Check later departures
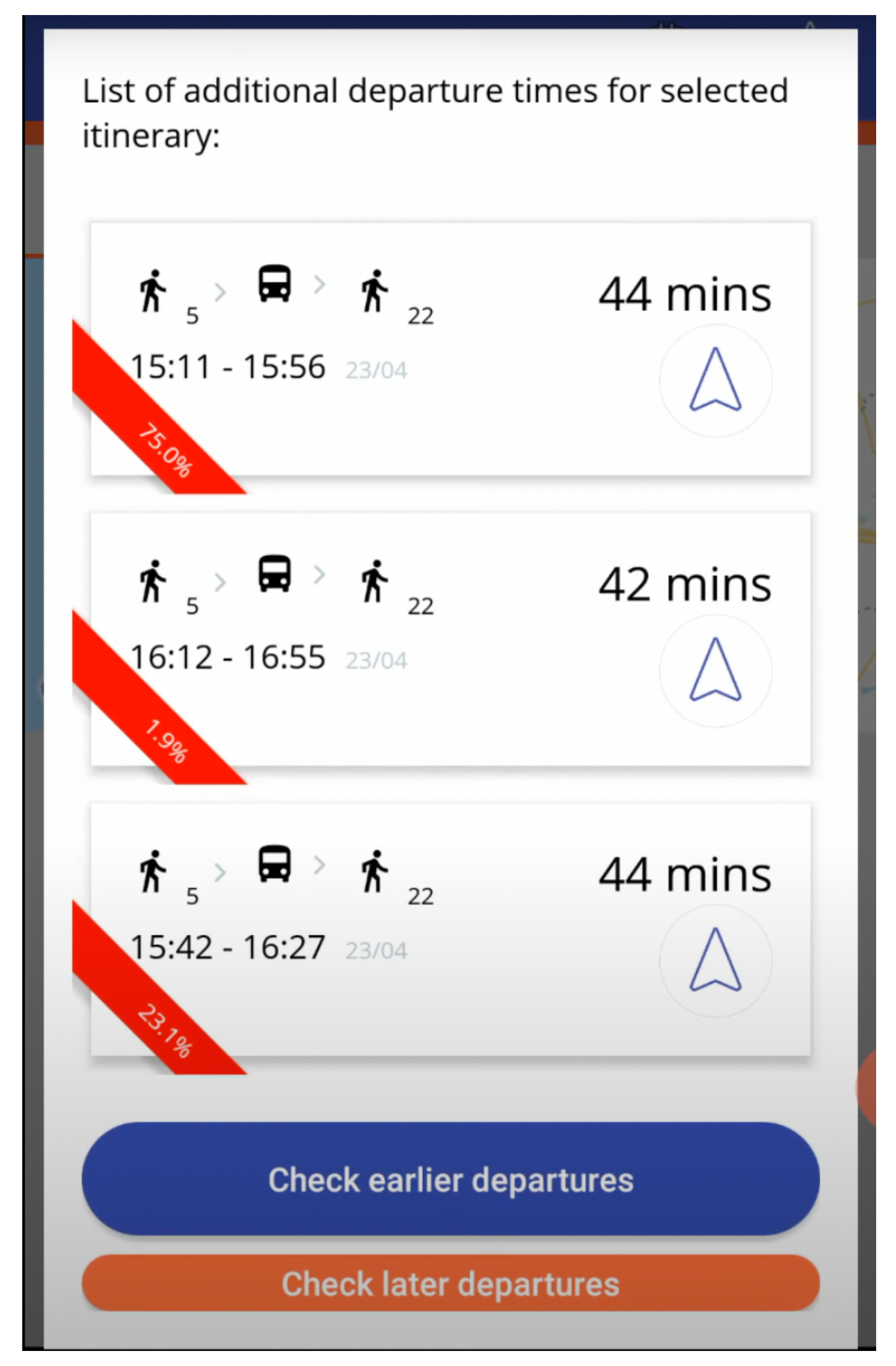Viewport: 896px width, 1366px height. tap(450, 1284)
